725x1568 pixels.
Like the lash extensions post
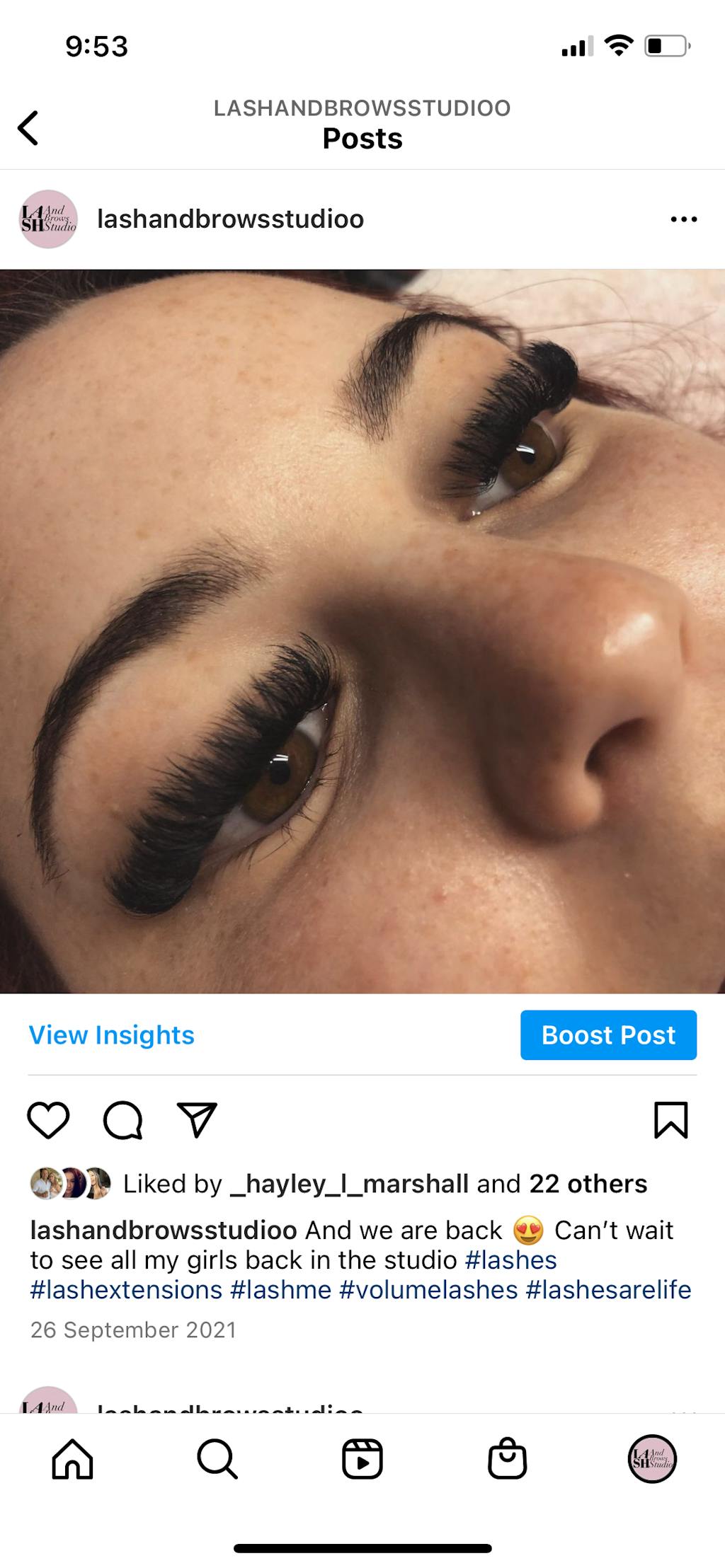coord(48,1120)
